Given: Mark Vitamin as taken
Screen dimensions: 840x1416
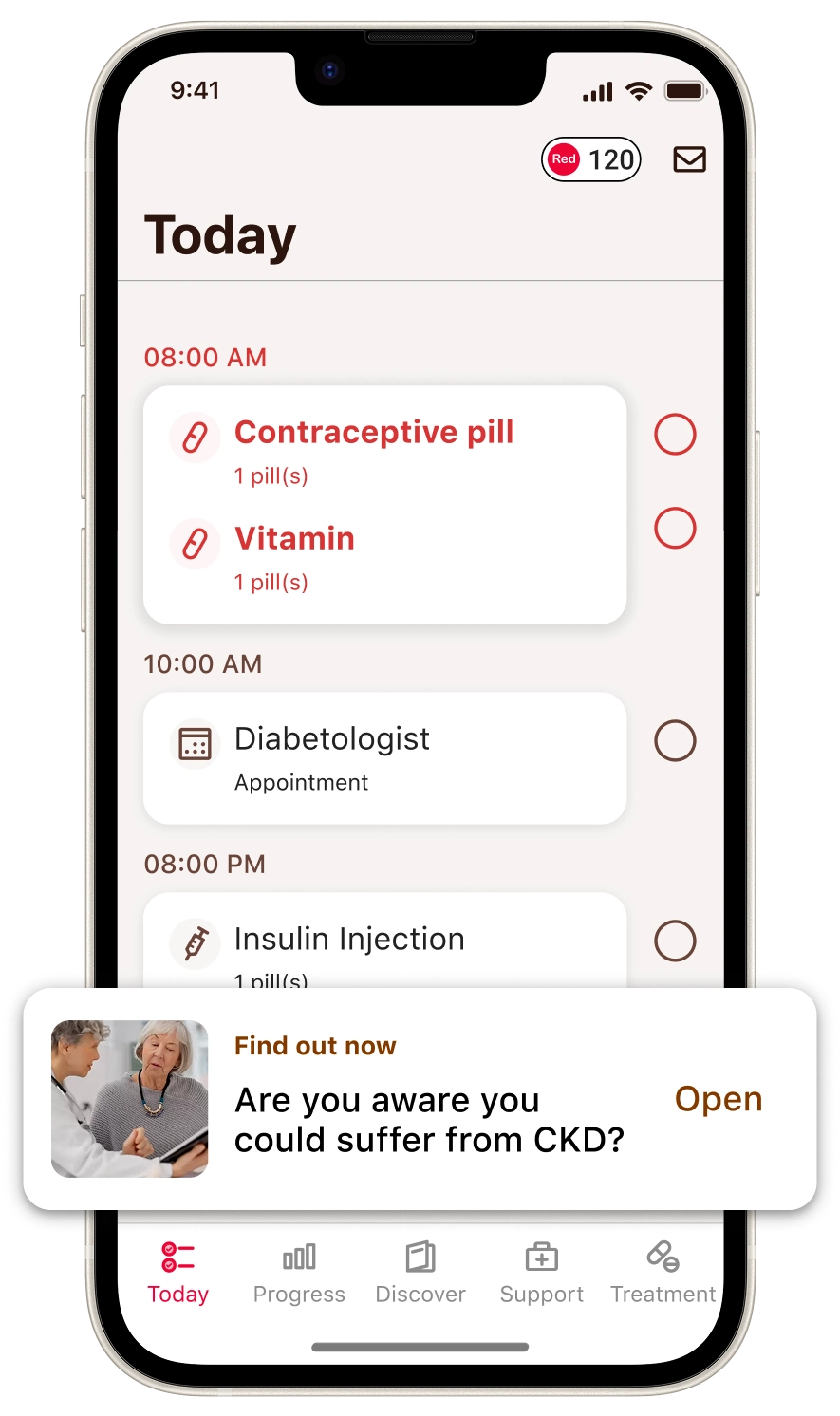Looking at the screenshot, I should 675,528.
